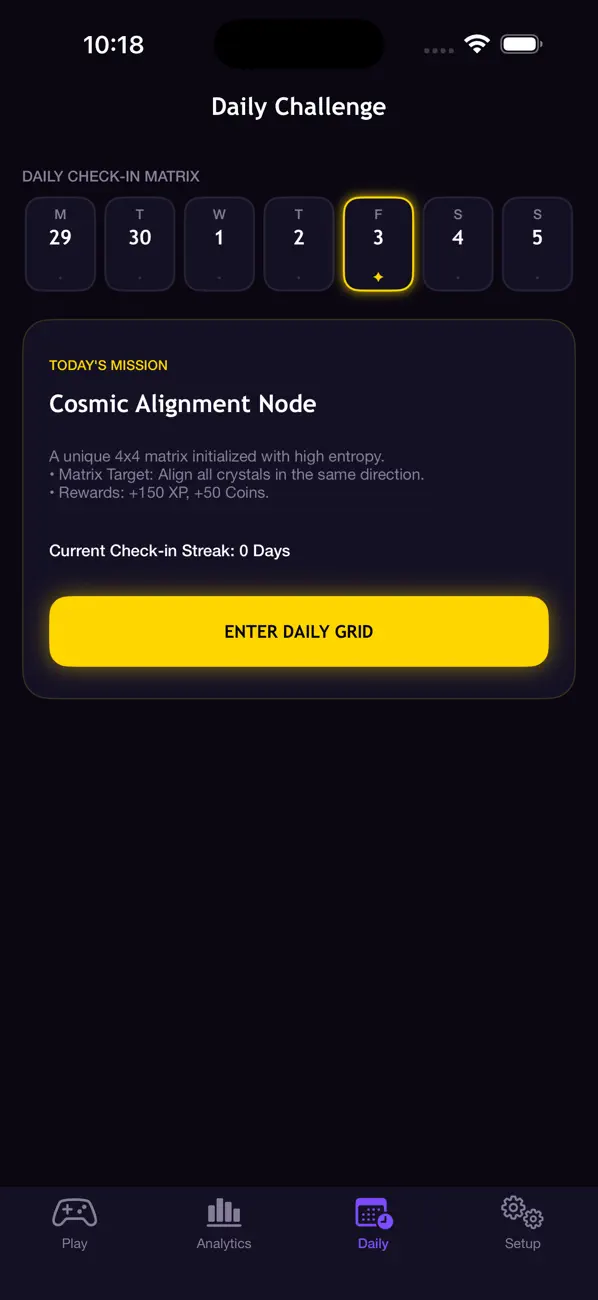
Task: Choose Sunday 5 day tile
Action: tap(537, 244)
